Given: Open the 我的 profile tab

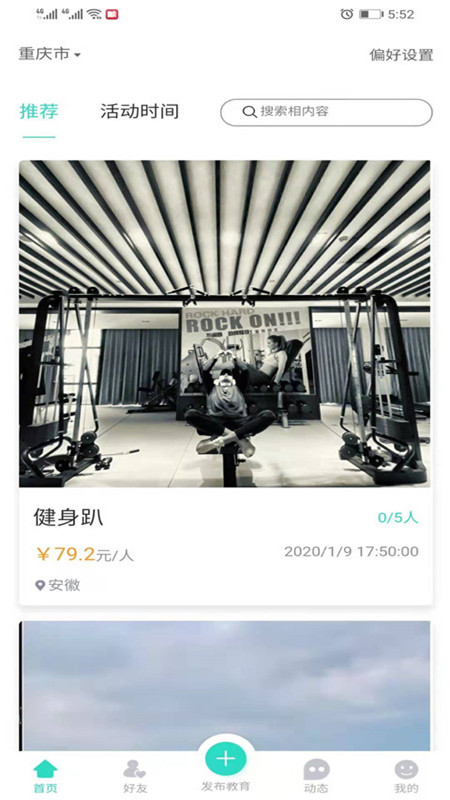Looking at the screenshot, I should point(406,776).
